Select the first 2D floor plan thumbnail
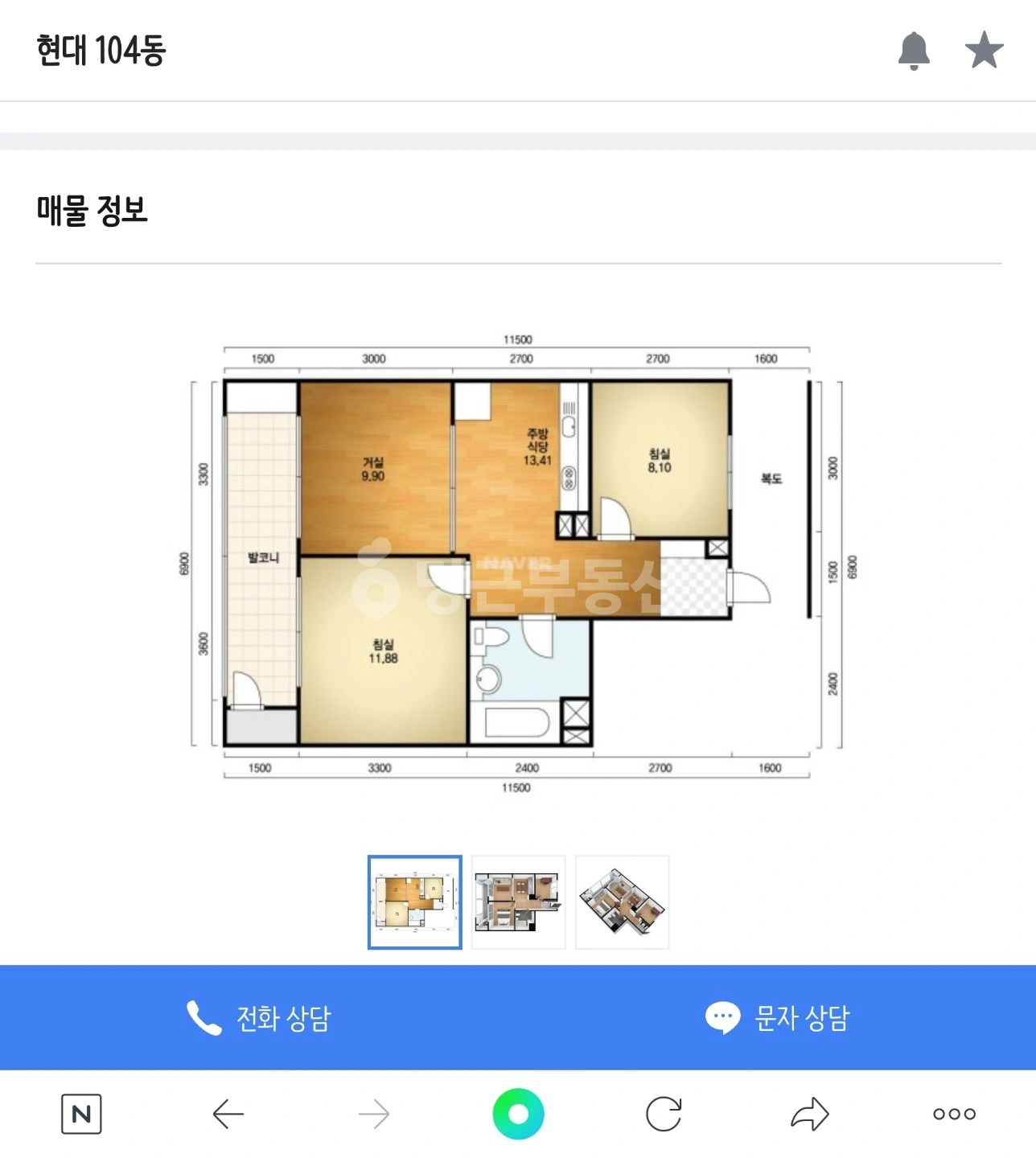Screen dimensions: 1036x1158 click(415, 902)
